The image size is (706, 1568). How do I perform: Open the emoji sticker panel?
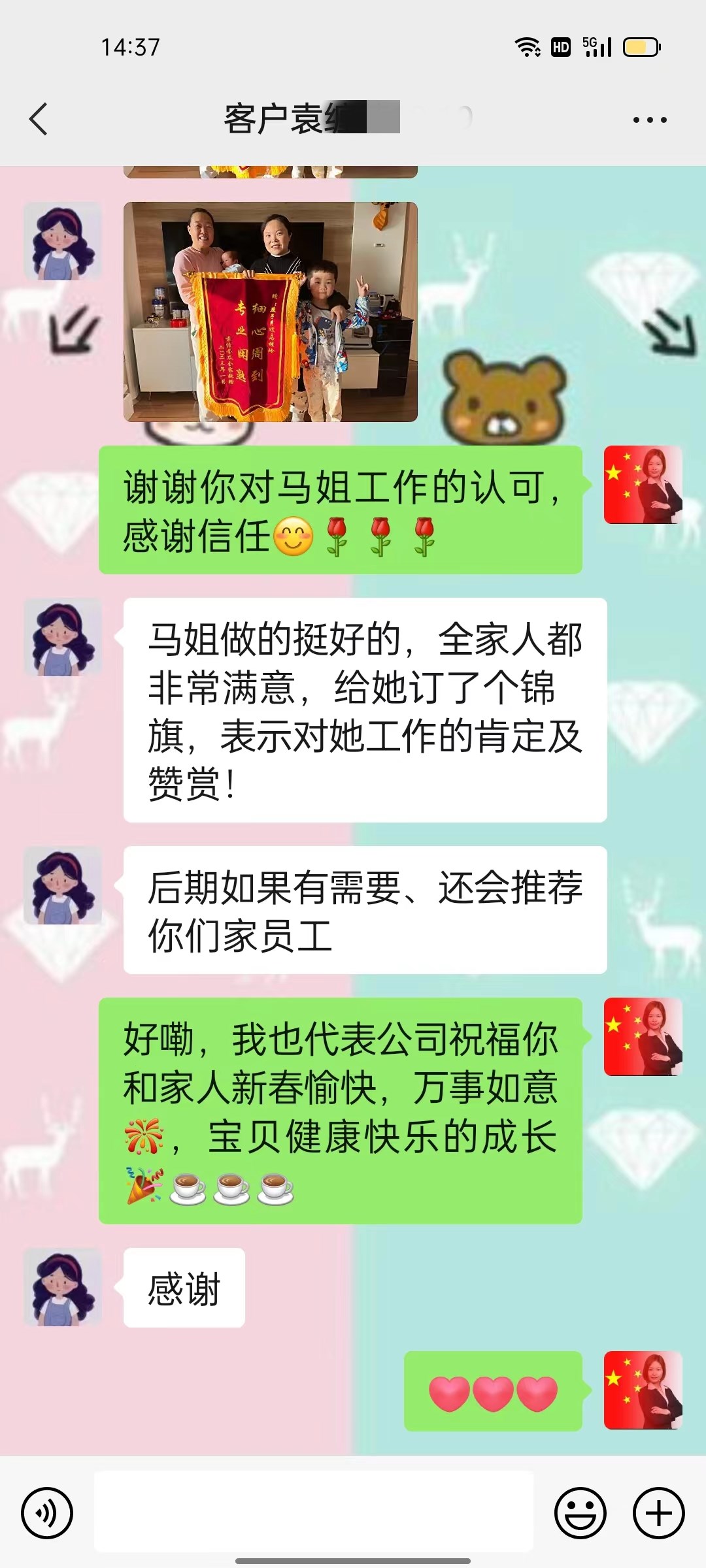point(580,1512)
